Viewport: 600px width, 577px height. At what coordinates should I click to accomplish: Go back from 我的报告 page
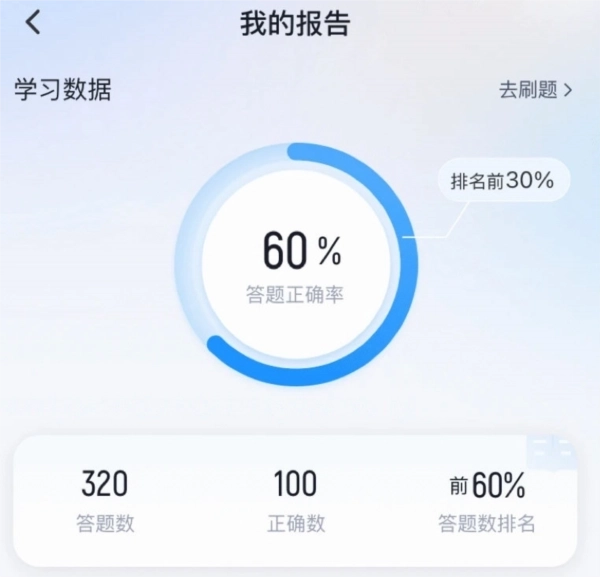(x=34, y=23)
